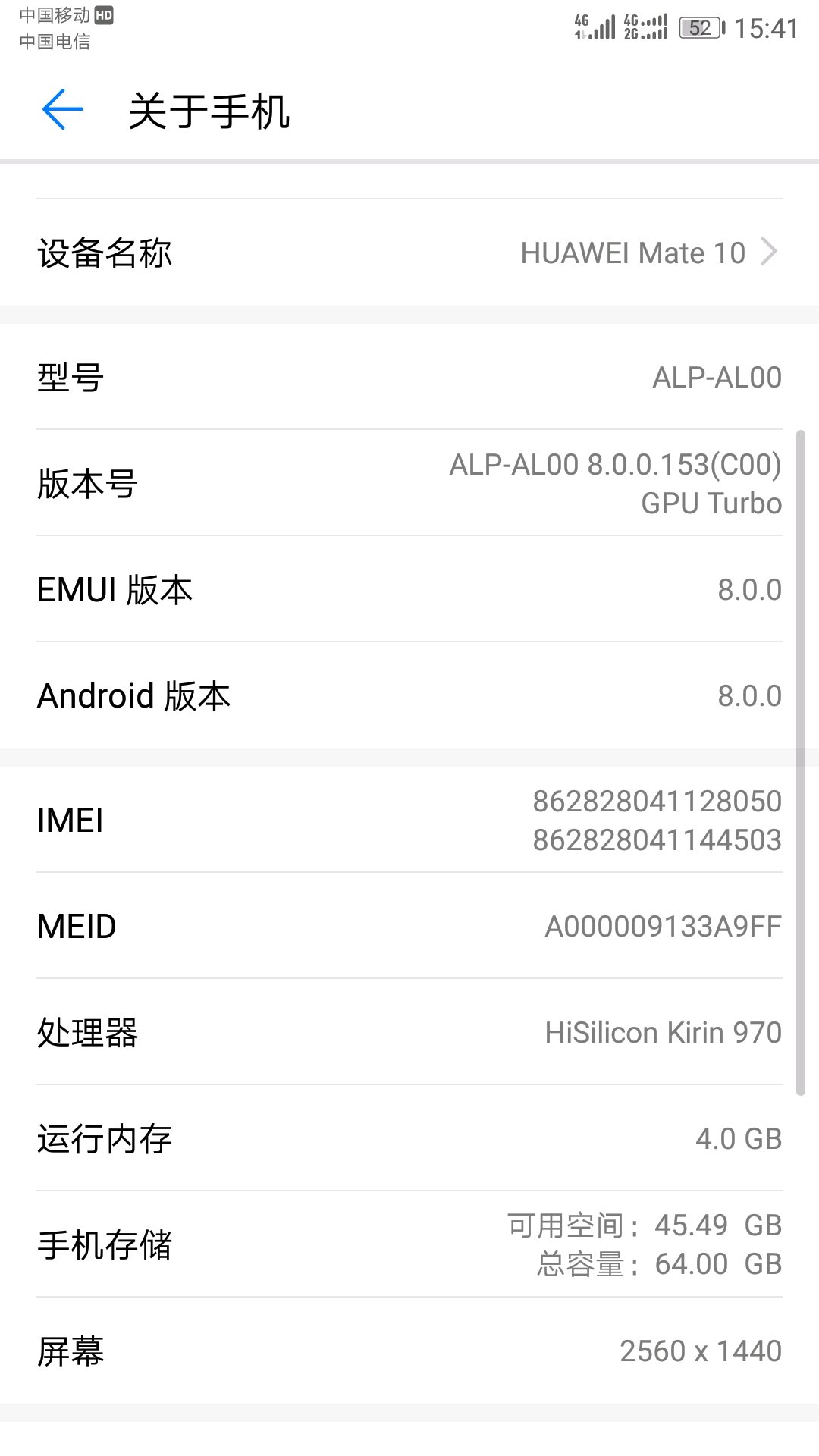Go back from 关于手机 page
The height and width of the screenshot is (1456, 819).
click(62, 110)
